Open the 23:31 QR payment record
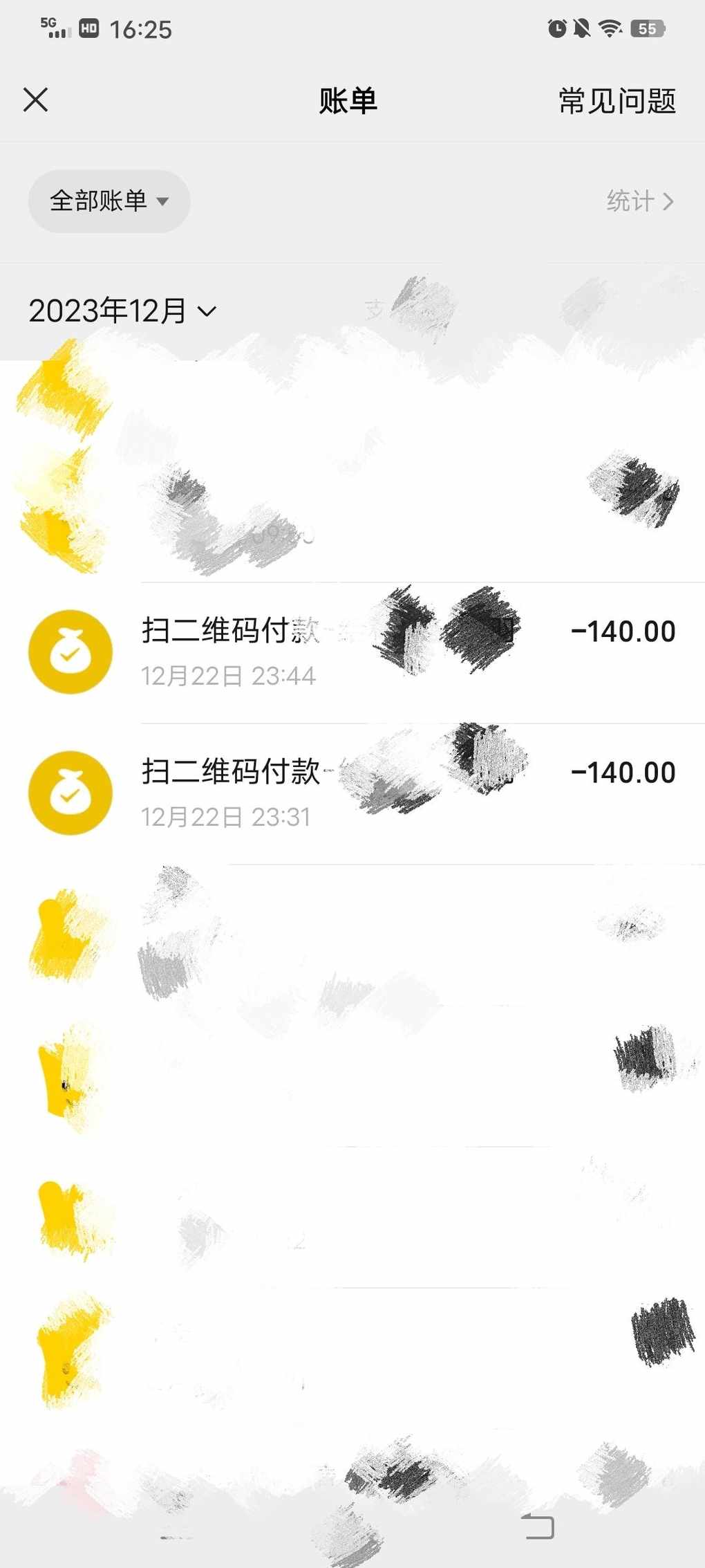 (x=352, y=793)
